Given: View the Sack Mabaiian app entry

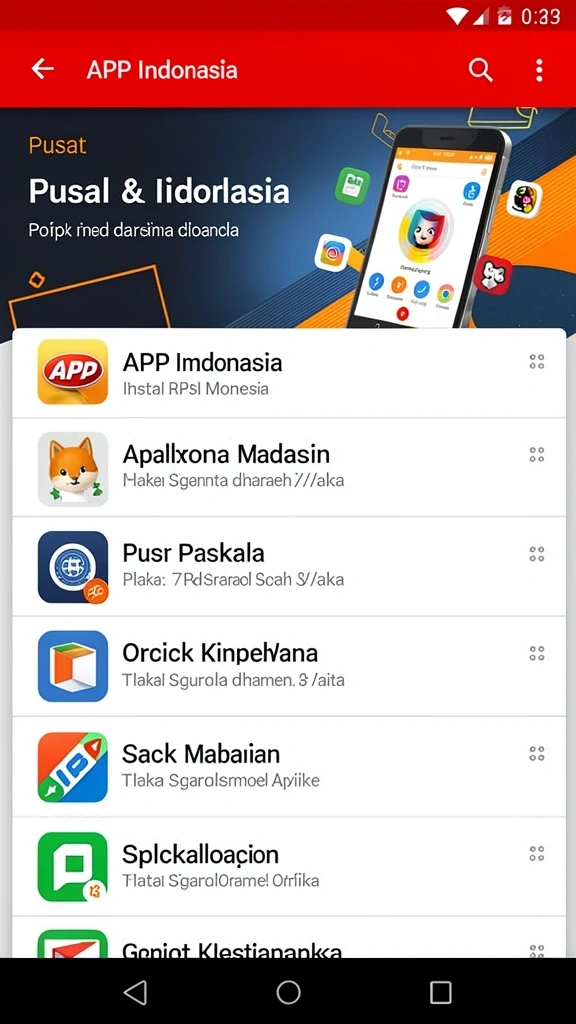Looking at the screenshot, I should [289, 767].
